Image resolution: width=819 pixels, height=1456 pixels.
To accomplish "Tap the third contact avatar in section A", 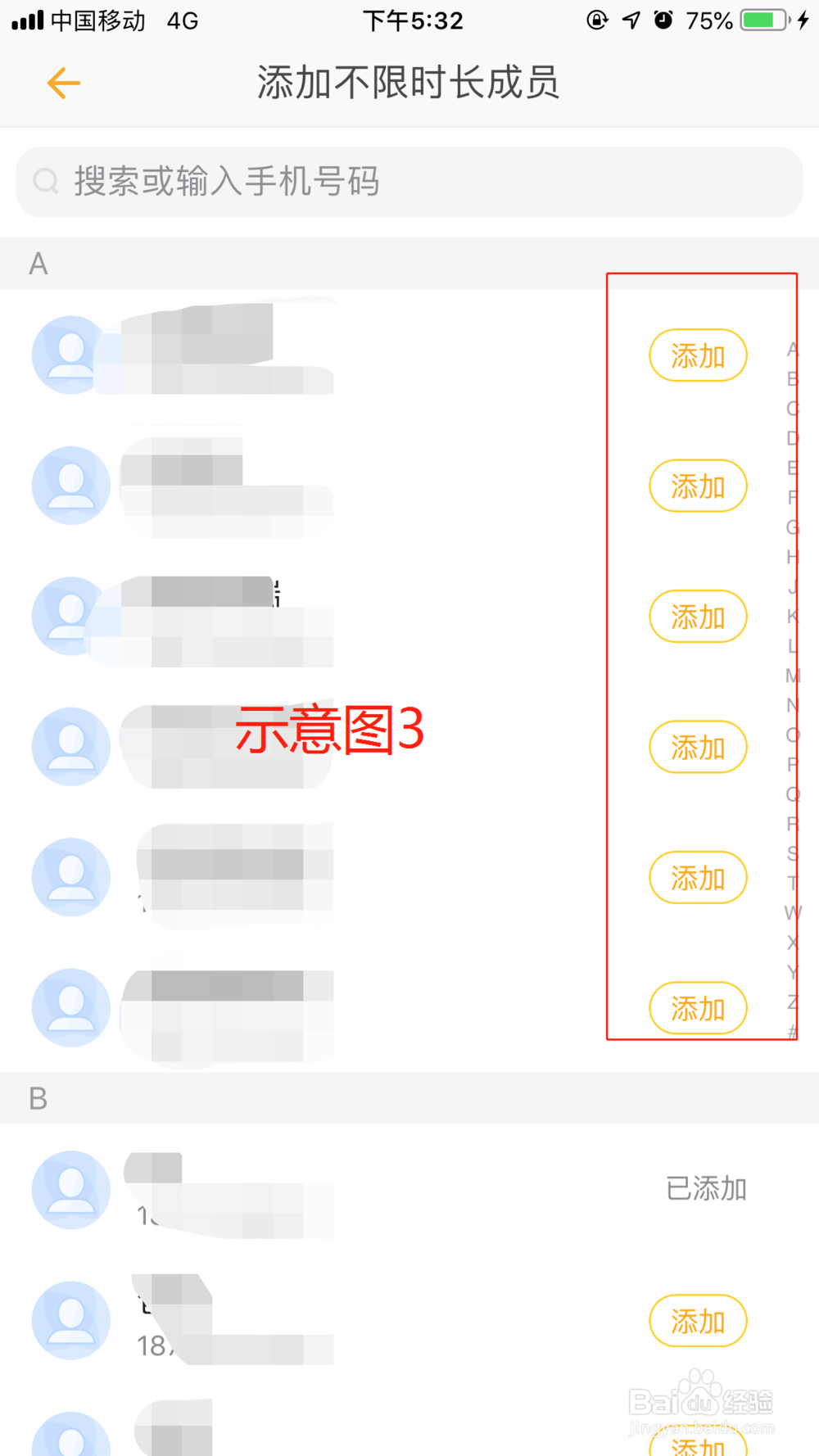I will point(70,615).
